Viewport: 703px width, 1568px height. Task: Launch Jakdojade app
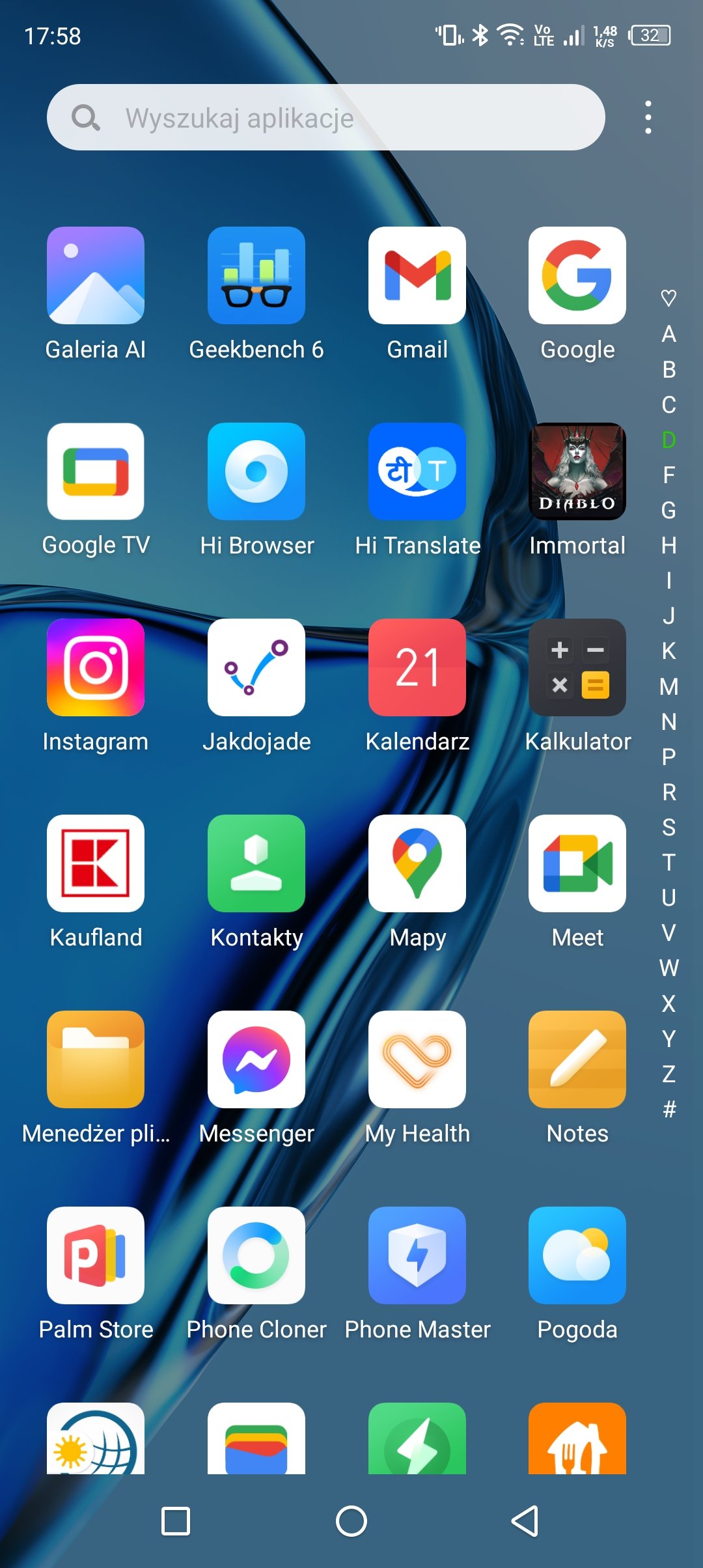tap(256, 668)
